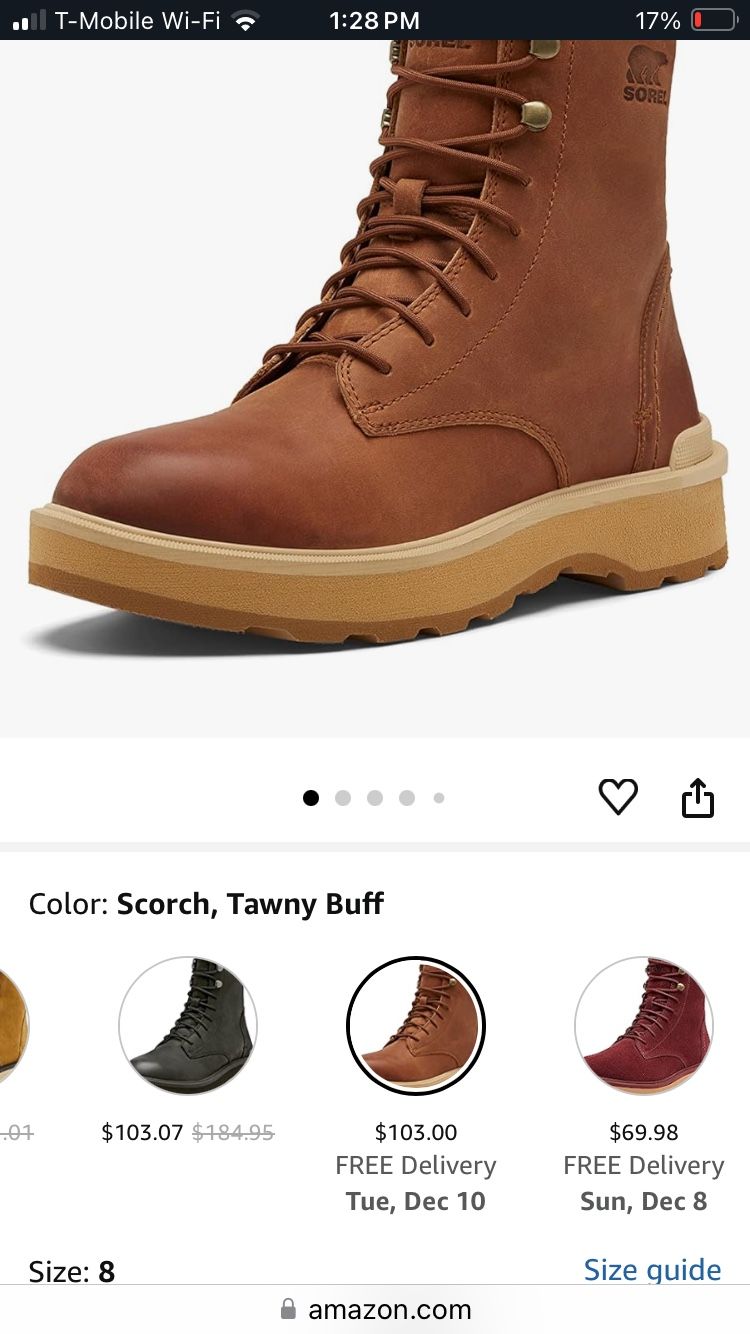Click the main boot product image
Image resolution: width=750 pixels, height=1334 pixels.
click(x=375, y=380)
